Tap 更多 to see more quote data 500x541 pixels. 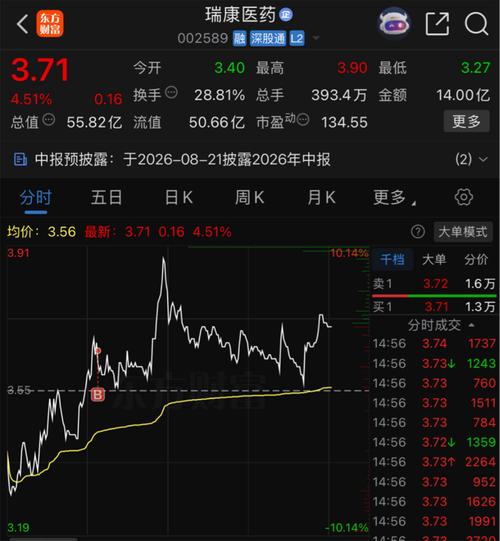coord(466,121)
